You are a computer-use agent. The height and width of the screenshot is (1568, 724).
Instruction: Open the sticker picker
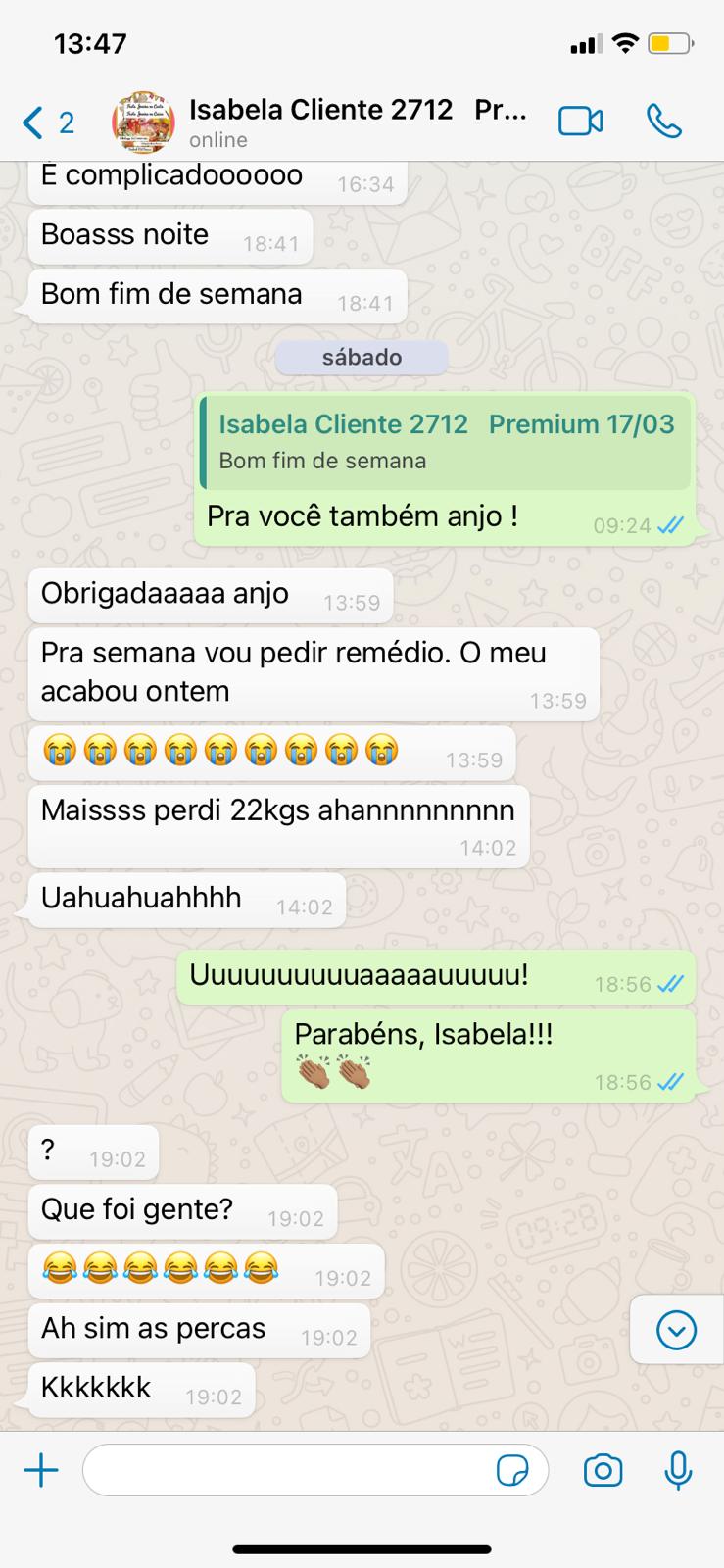click(512, 1470)
